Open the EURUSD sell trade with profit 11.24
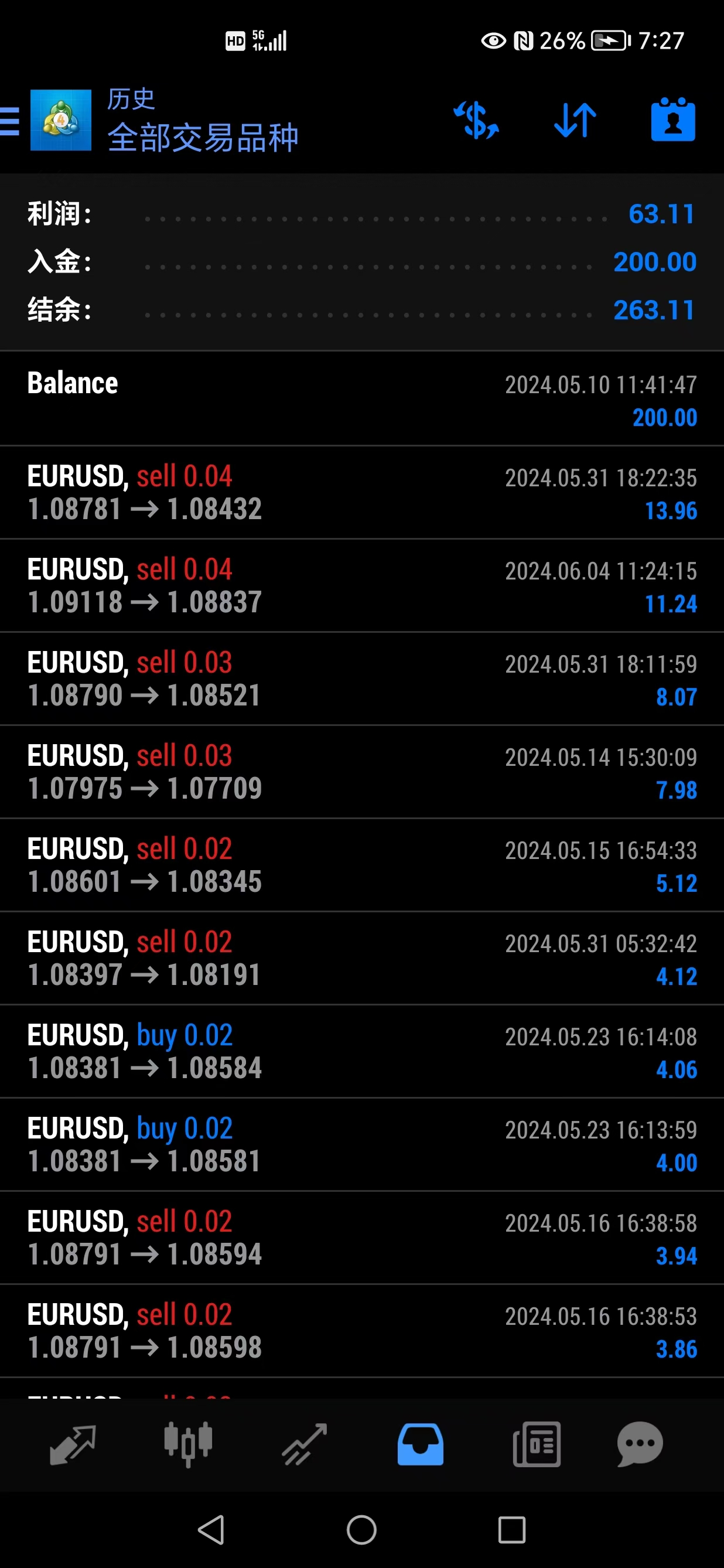The width and height of the screenshot is (724, 1568). click(361, 585)
